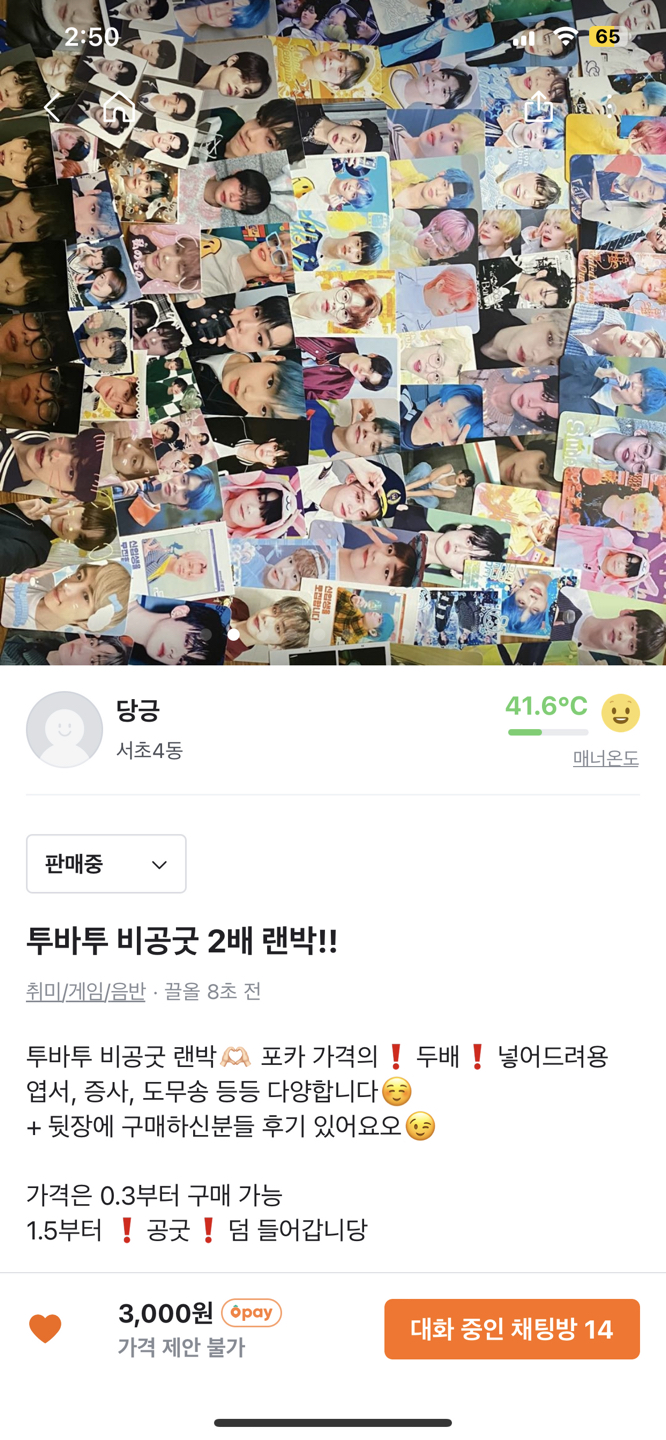Tap the heart icon to favorite this item
This screenshot has height=1440, width=666.
pos(45,1328)
